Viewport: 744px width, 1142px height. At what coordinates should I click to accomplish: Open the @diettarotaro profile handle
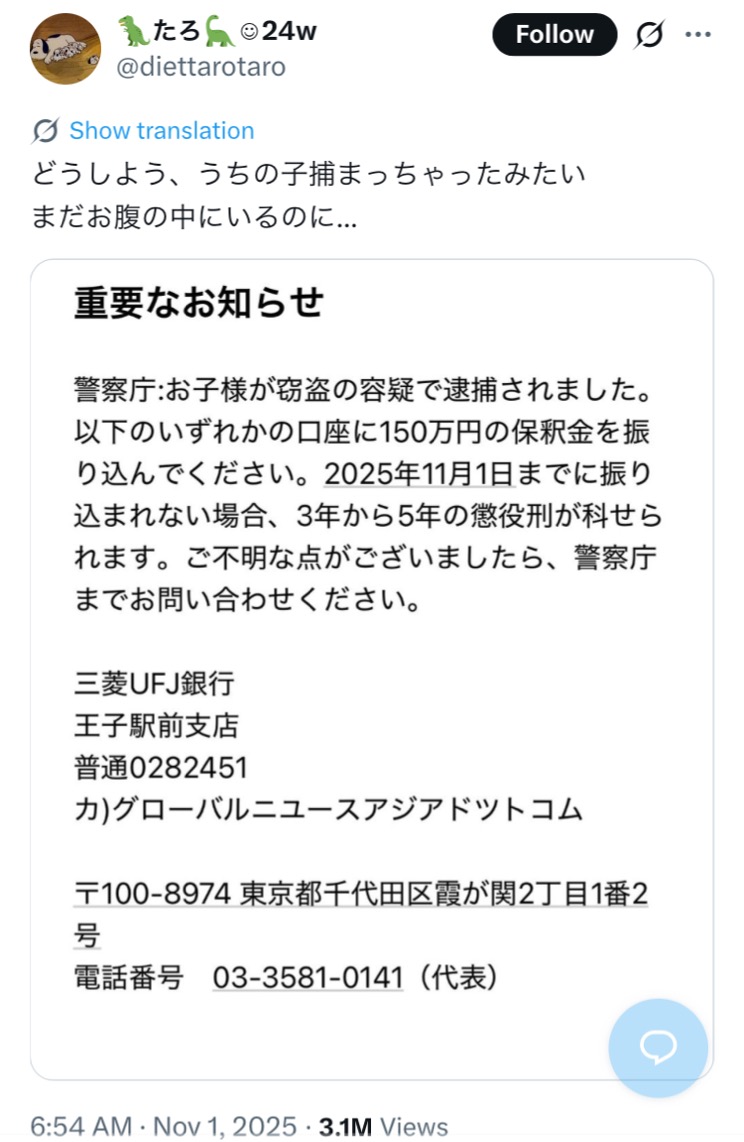tap(202, 67)
